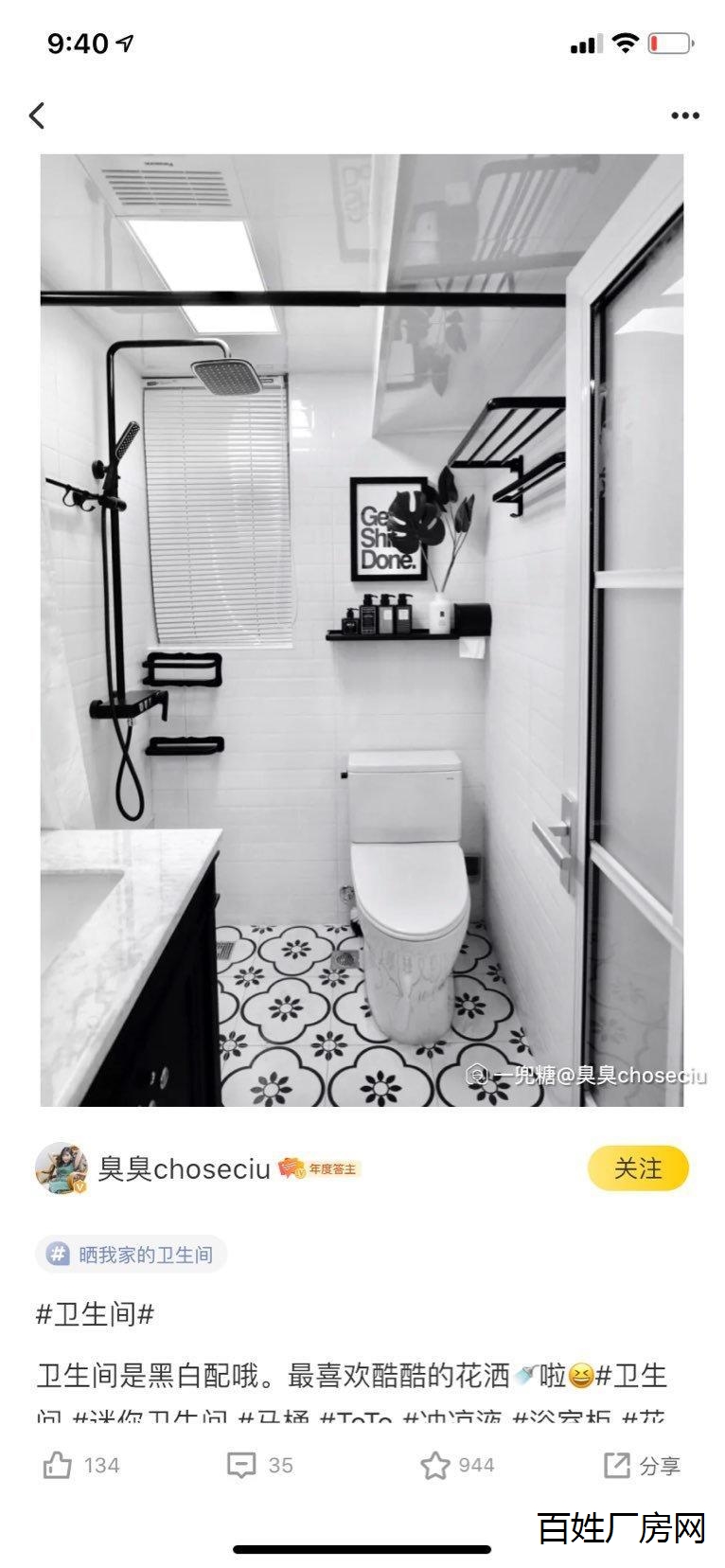Like this post
This screenshot has width=725, height=1568.
[x=81, y=1465]
